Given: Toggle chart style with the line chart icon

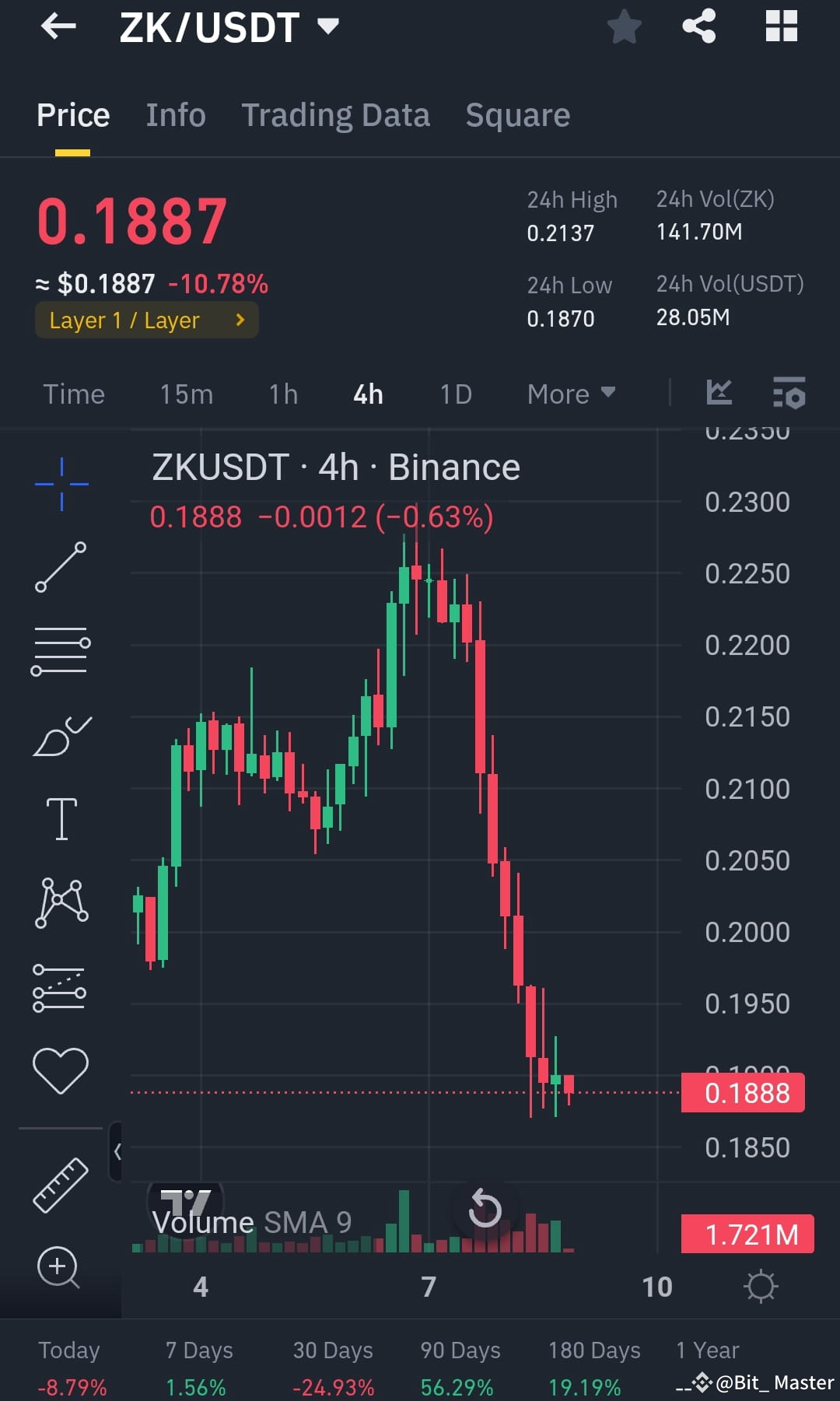Looking at the screenshot, I should pos(721,394).
